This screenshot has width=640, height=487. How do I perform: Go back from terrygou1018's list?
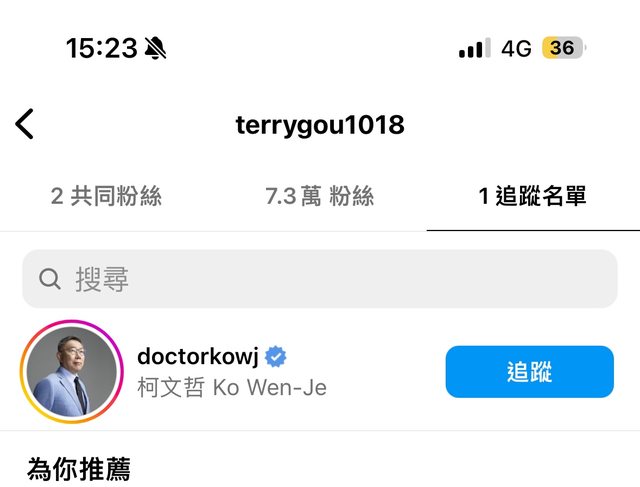click(25, 125)
